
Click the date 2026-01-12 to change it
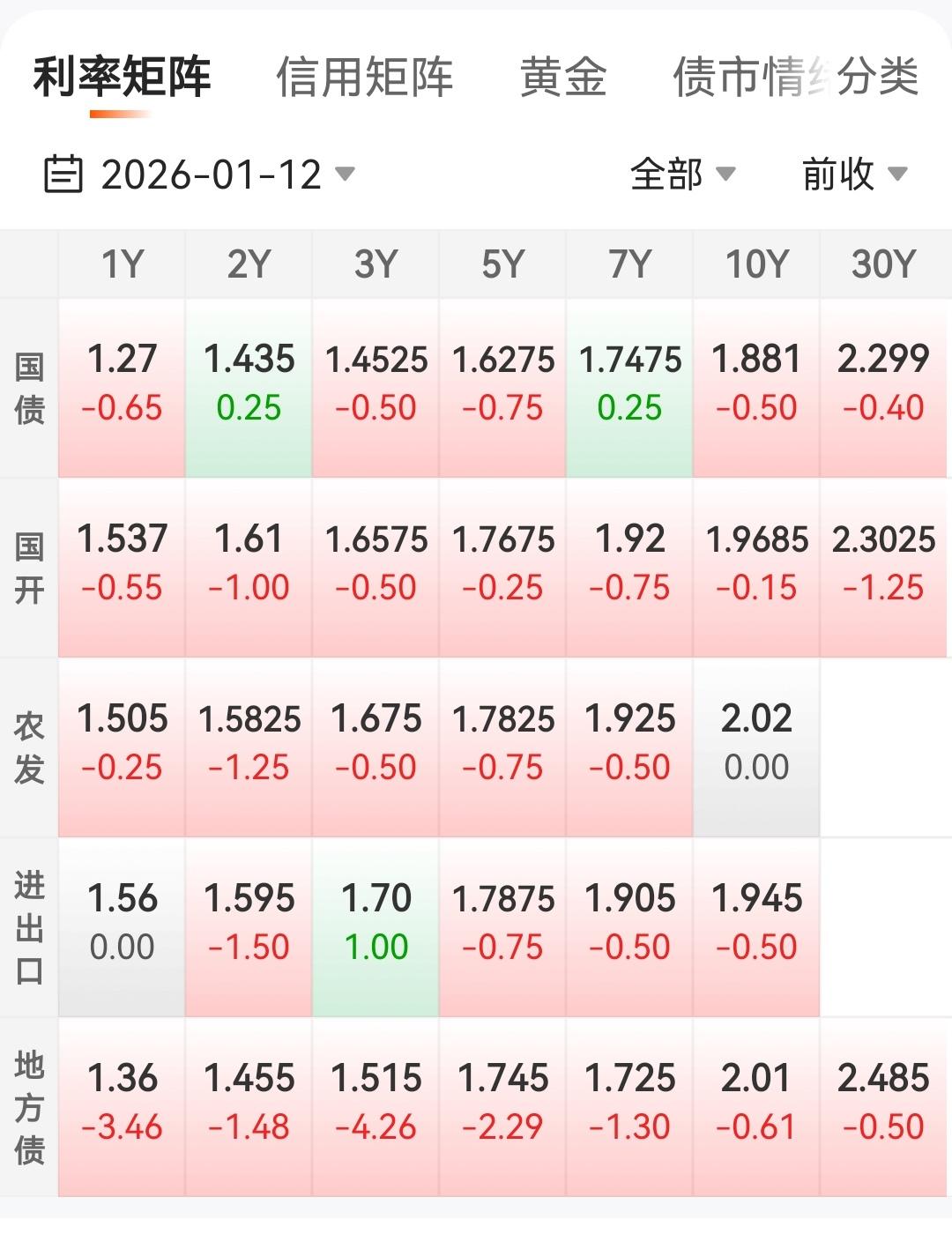click(212, 175)
